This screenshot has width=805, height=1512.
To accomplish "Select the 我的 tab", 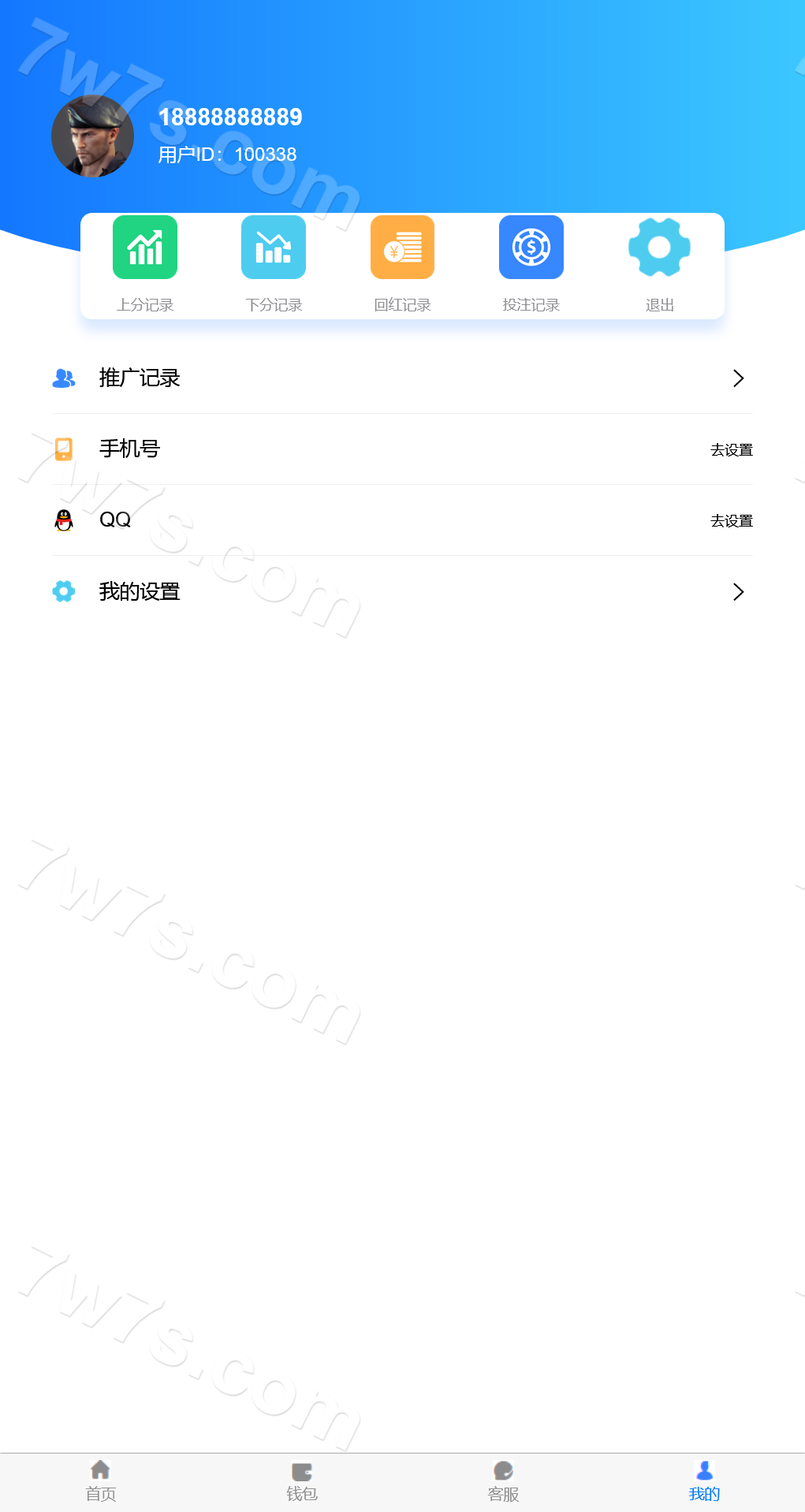I will coord(704,1481).
